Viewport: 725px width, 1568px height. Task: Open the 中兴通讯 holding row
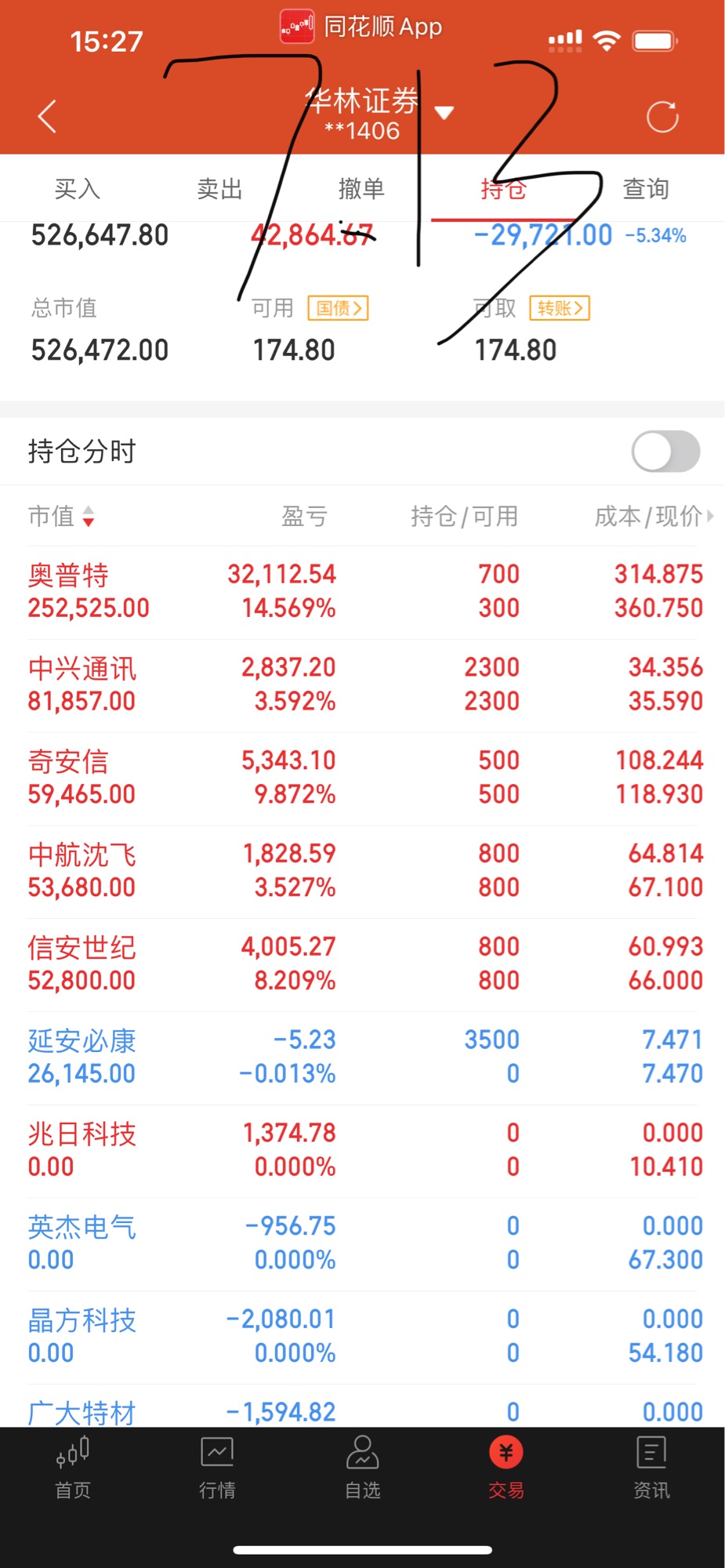362,684
